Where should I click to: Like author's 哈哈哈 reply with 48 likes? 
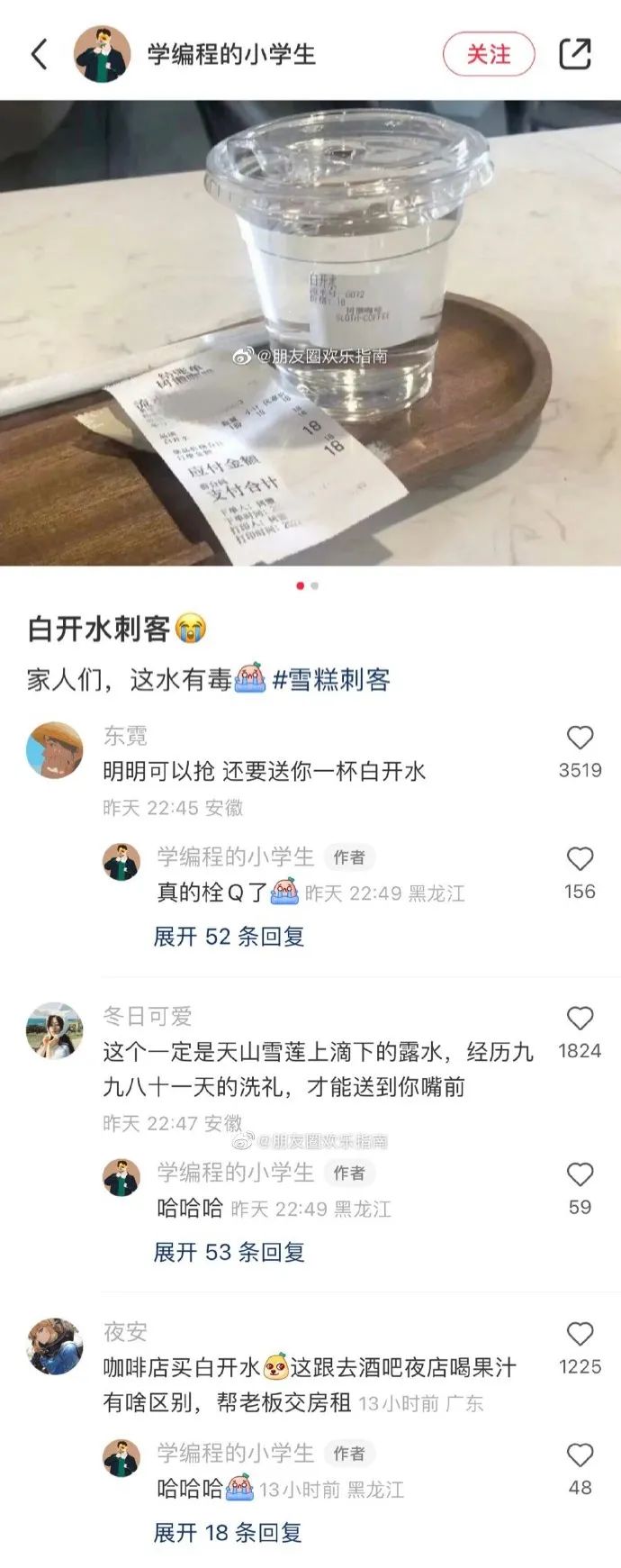580,1455
